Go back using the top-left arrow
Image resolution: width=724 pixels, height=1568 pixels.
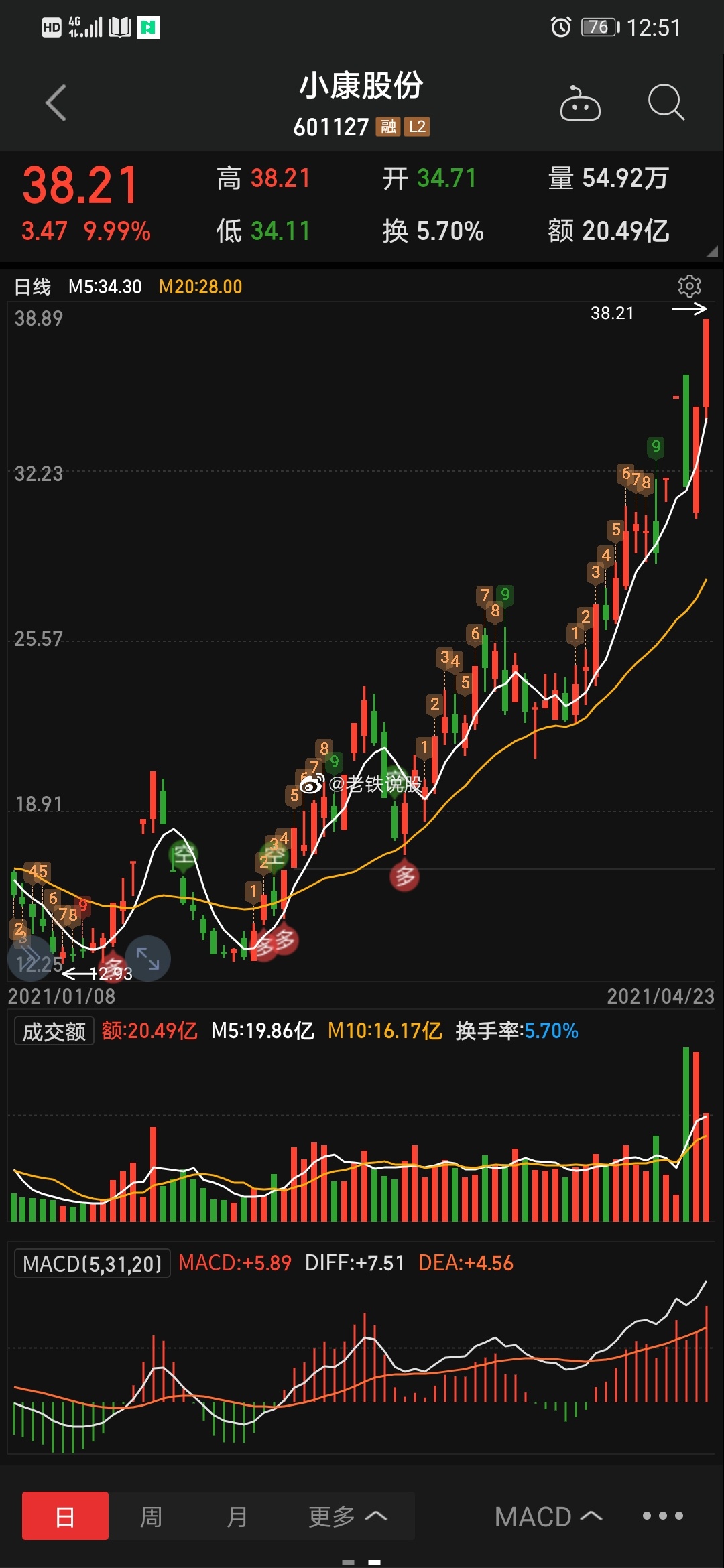[x=56, y=103]
